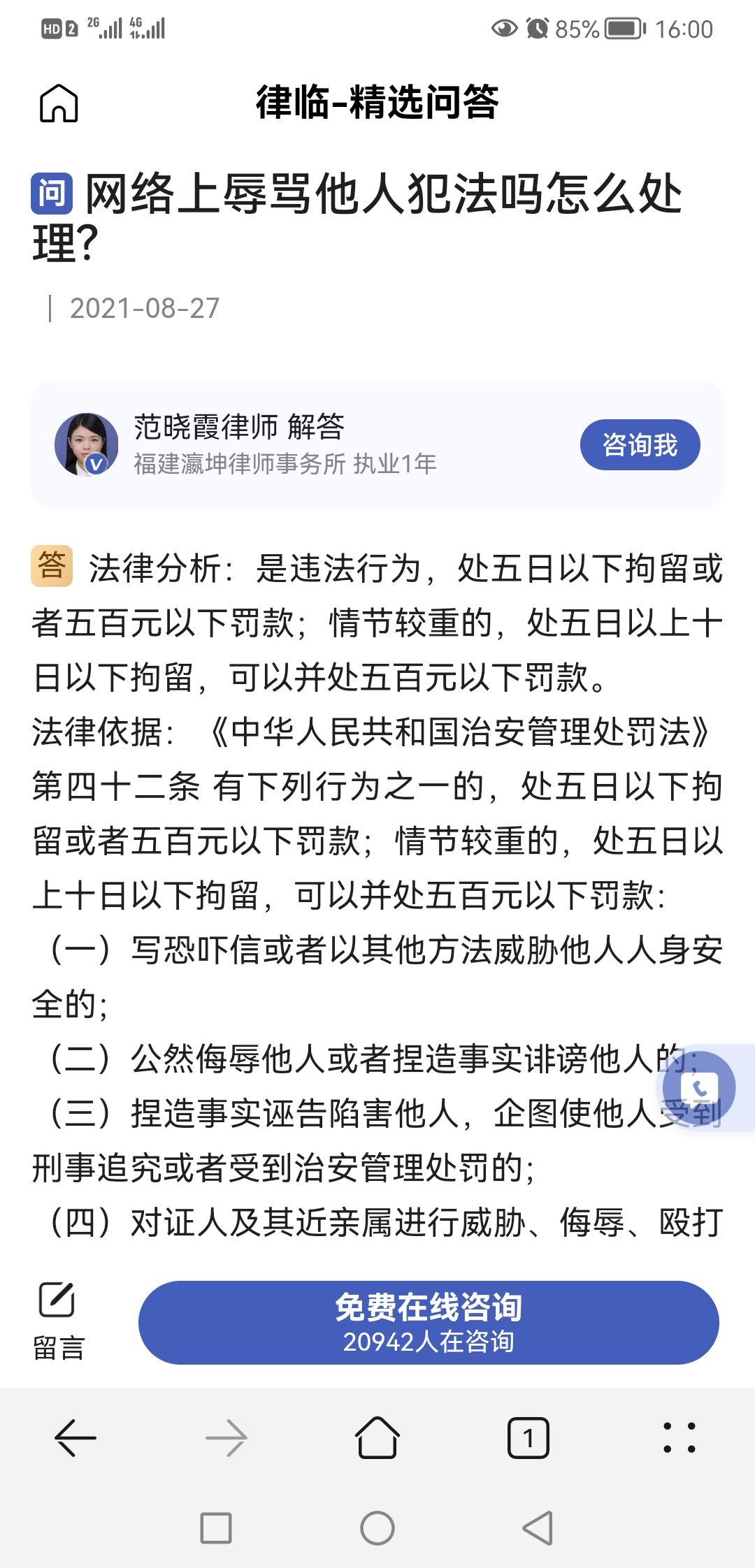This screenshot has width=755, height=1568.
Task: Open the browser home page
Action: [x=377, y=1438]
